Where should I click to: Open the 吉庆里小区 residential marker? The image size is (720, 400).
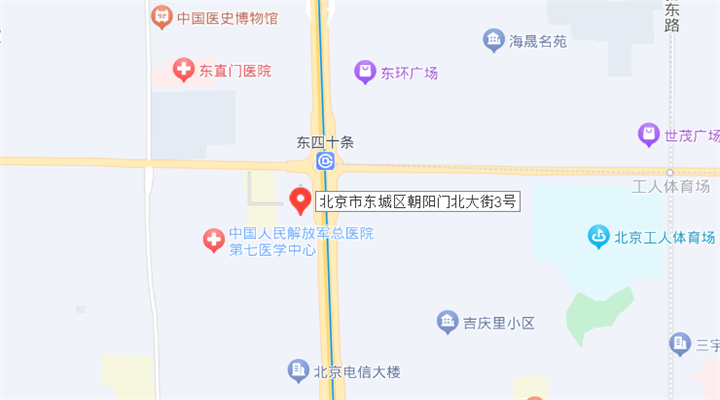point(447,322)
